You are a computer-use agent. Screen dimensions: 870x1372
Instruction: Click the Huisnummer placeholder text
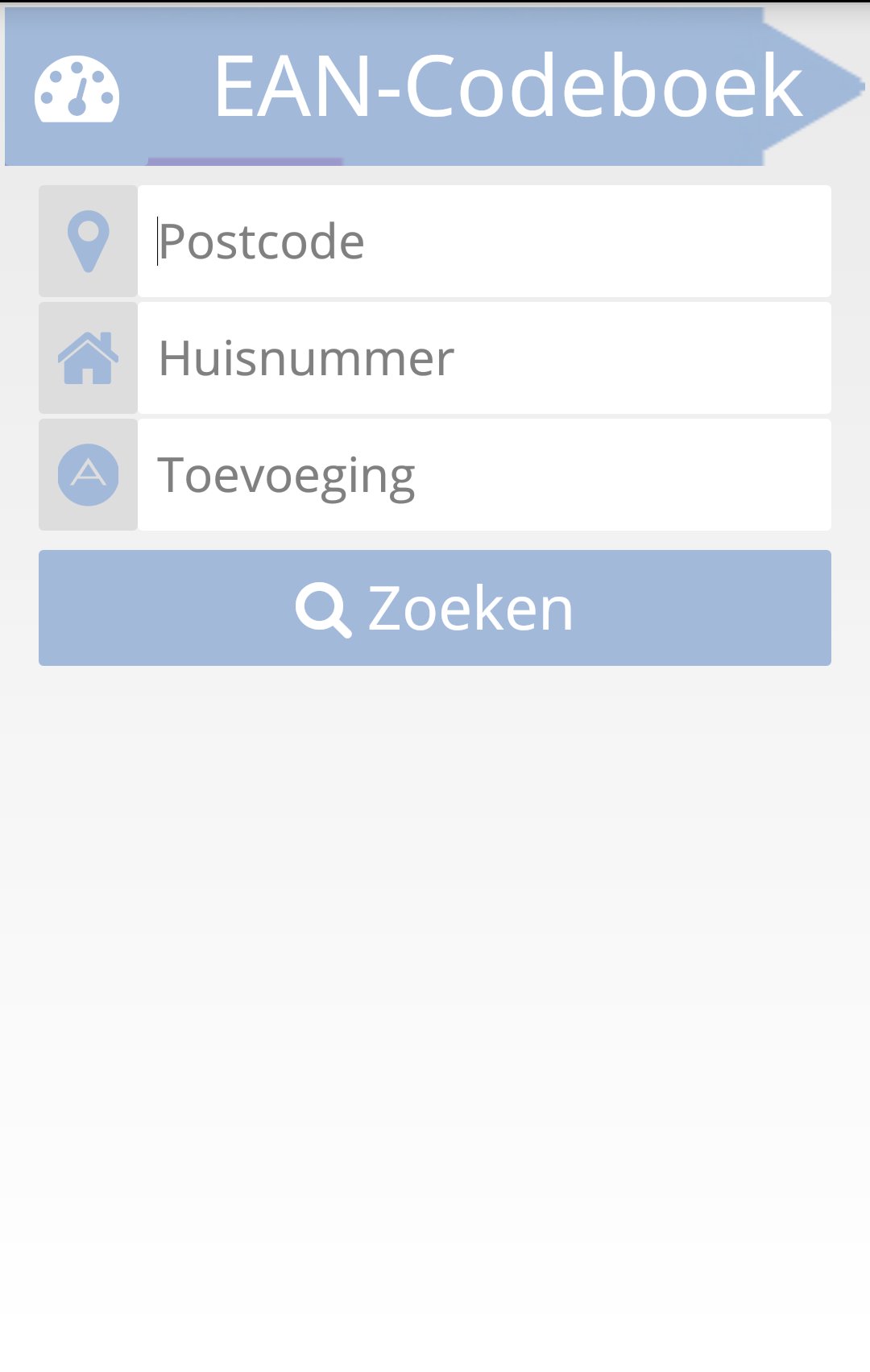click(x=305, y=357)
